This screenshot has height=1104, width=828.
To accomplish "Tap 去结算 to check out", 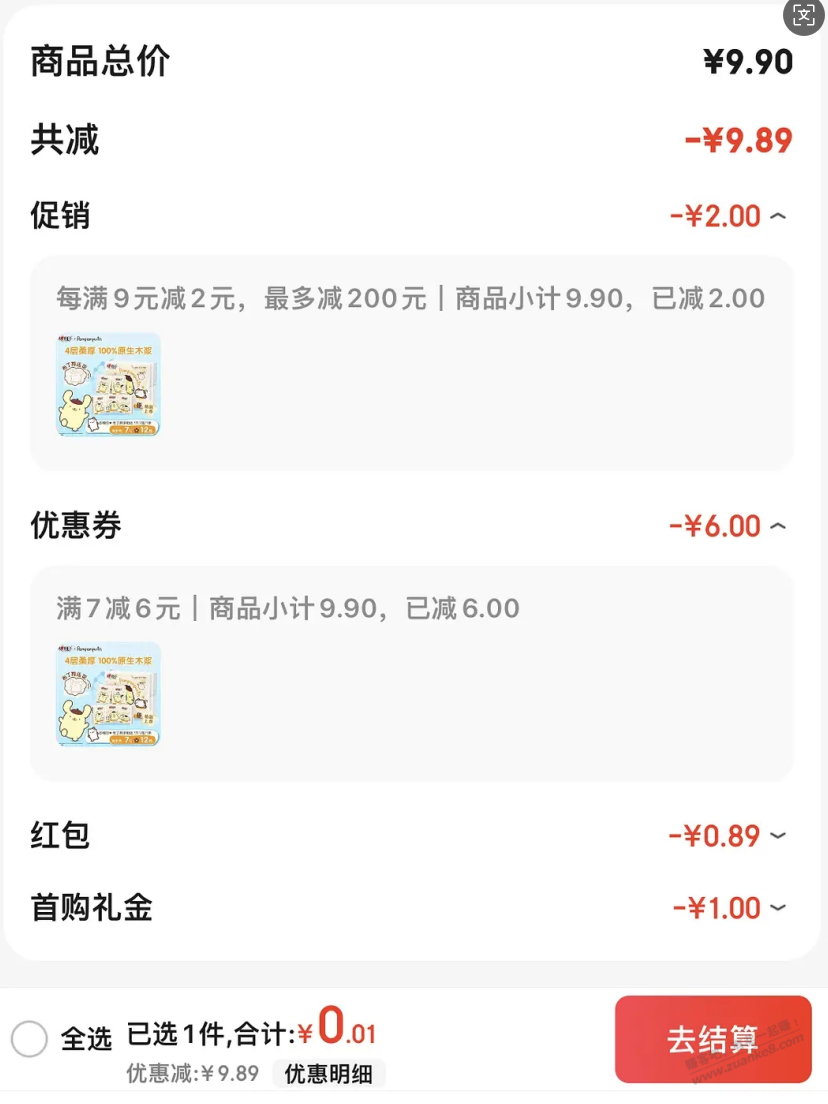I will coord(713,1040).
